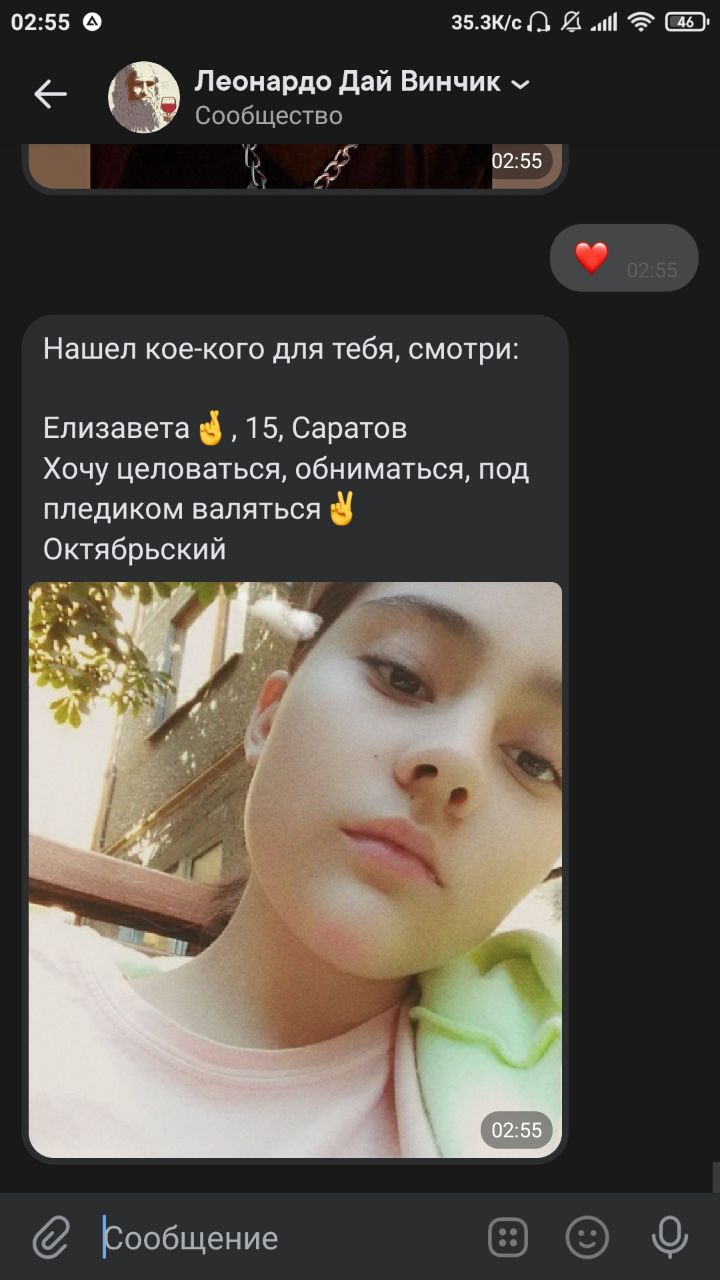Screen dimensions: 720x1280
Task: Open the bot keyboard buttons icon
Action: 508,1238
